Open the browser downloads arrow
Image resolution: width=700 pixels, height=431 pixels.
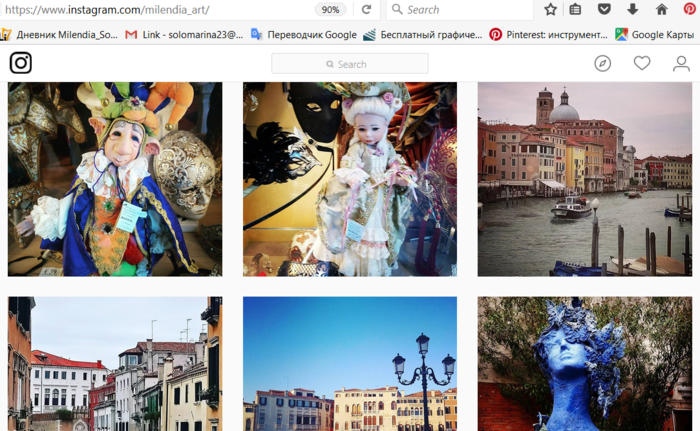click(x=632, y=9)
